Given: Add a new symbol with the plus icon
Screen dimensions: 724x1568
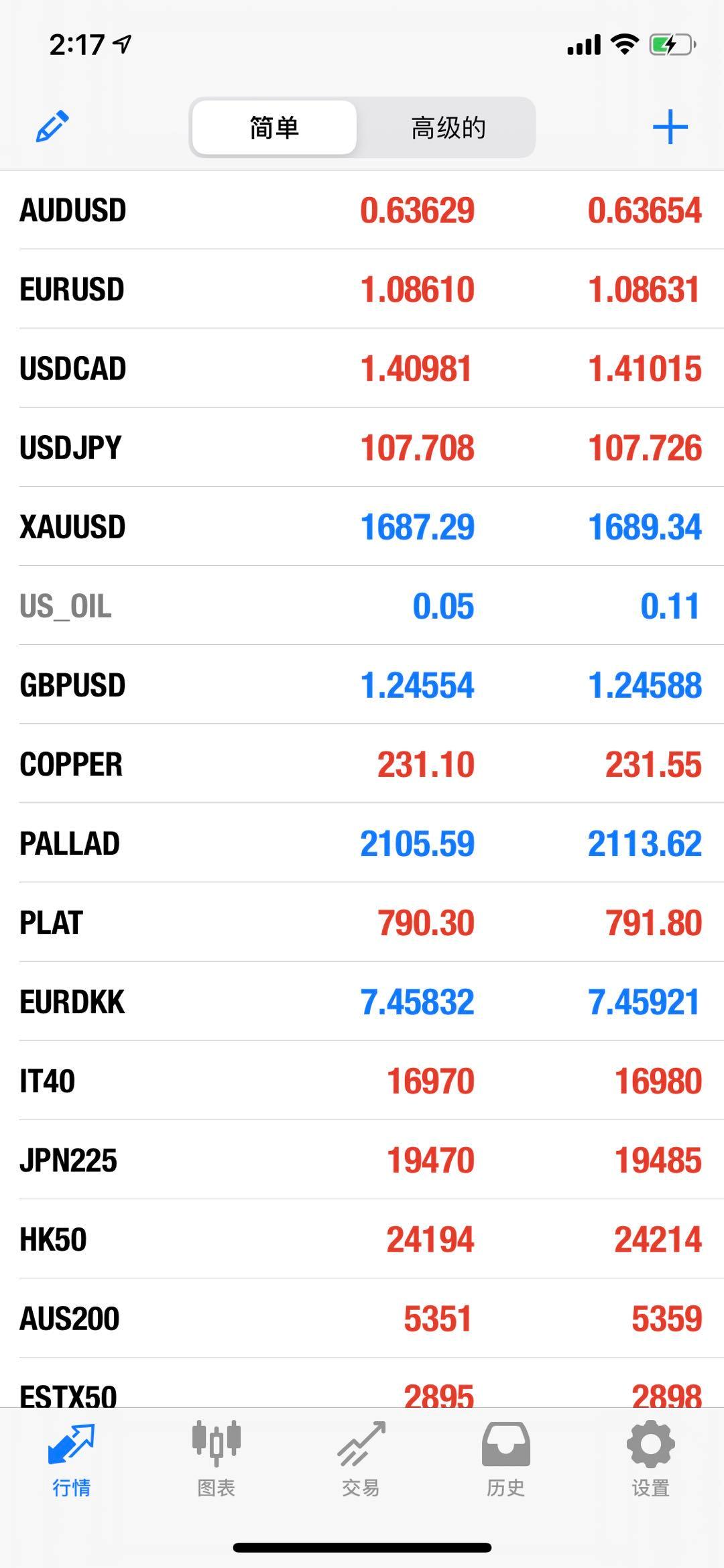Looking at the screenshot, I should click(x=670, y=127).
